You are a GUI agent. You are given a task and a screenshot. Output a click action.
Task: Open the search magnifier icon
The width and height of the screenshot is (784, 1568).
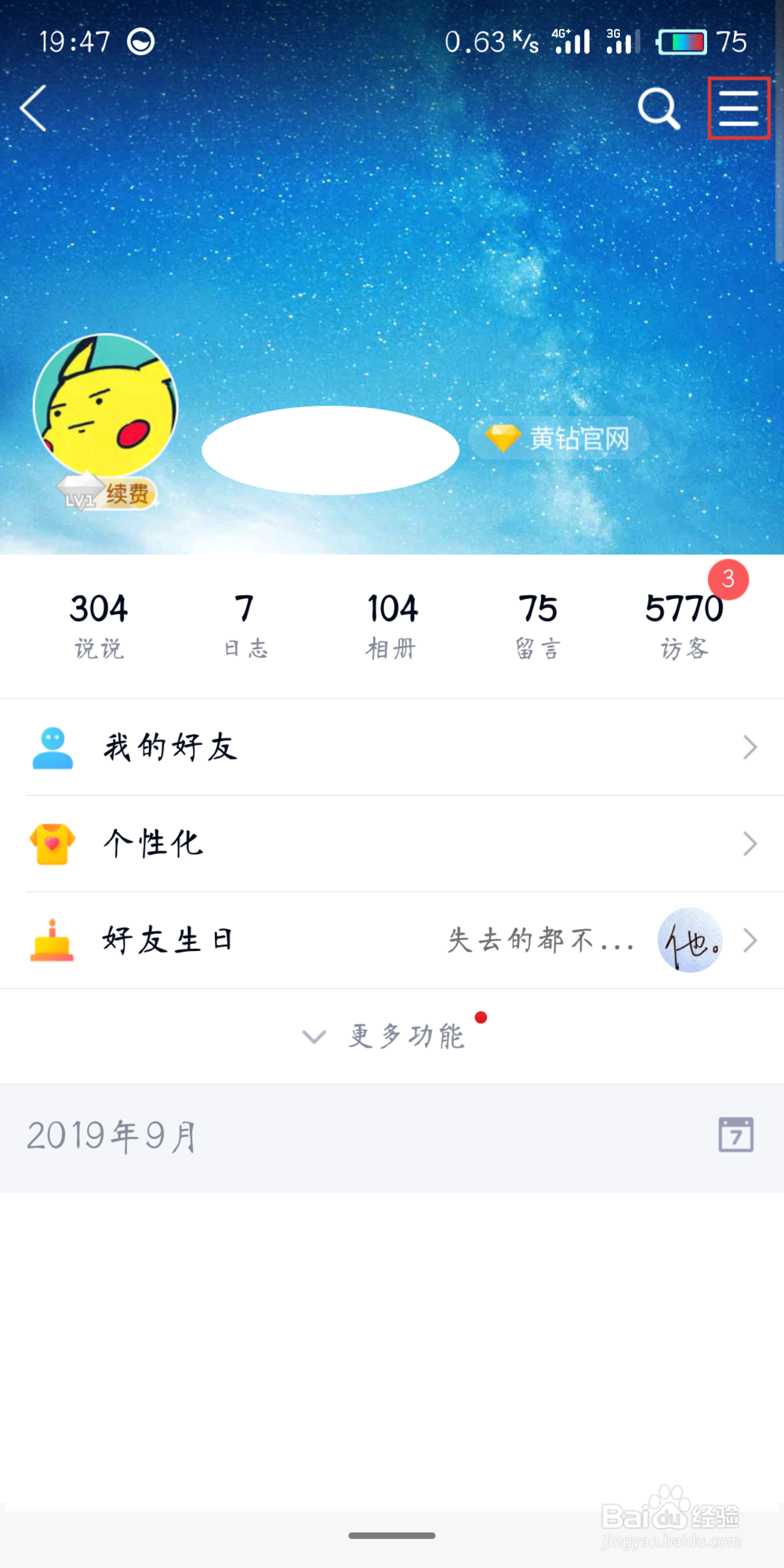click(658, 108)
